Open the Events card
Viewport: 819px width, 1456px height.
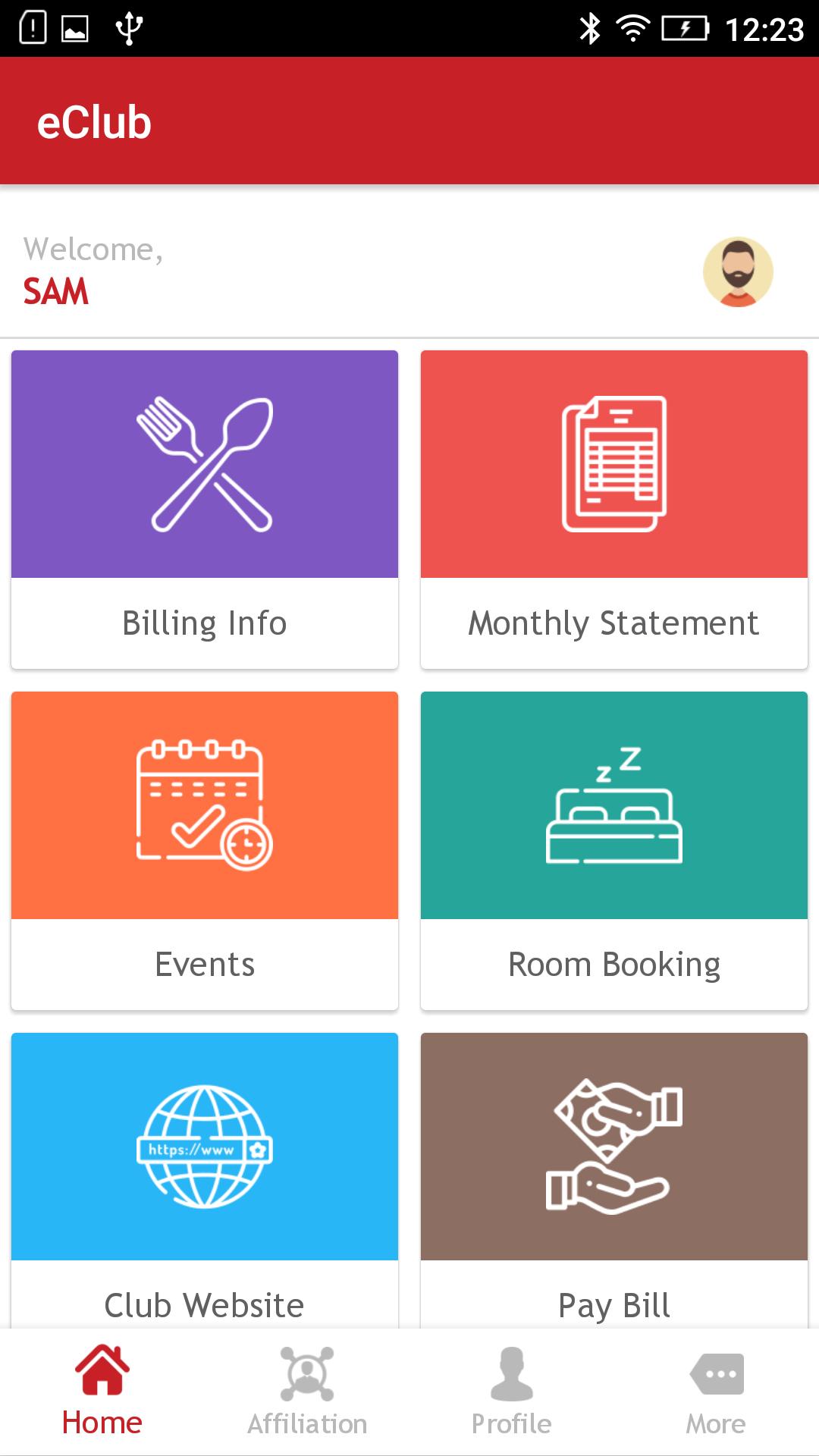tap(205, 849)
